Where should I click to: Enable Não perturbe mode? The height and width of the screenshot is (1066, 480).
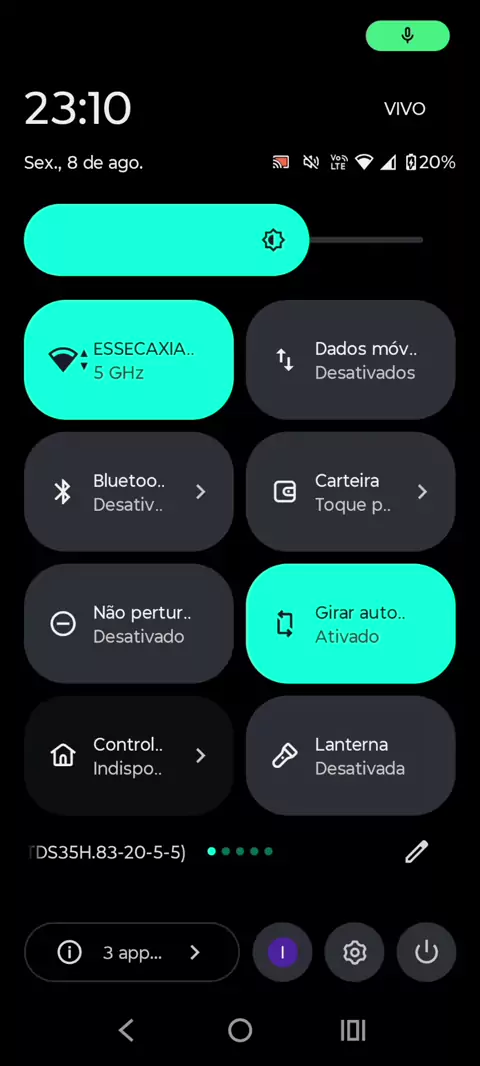[x=128, y=623]
